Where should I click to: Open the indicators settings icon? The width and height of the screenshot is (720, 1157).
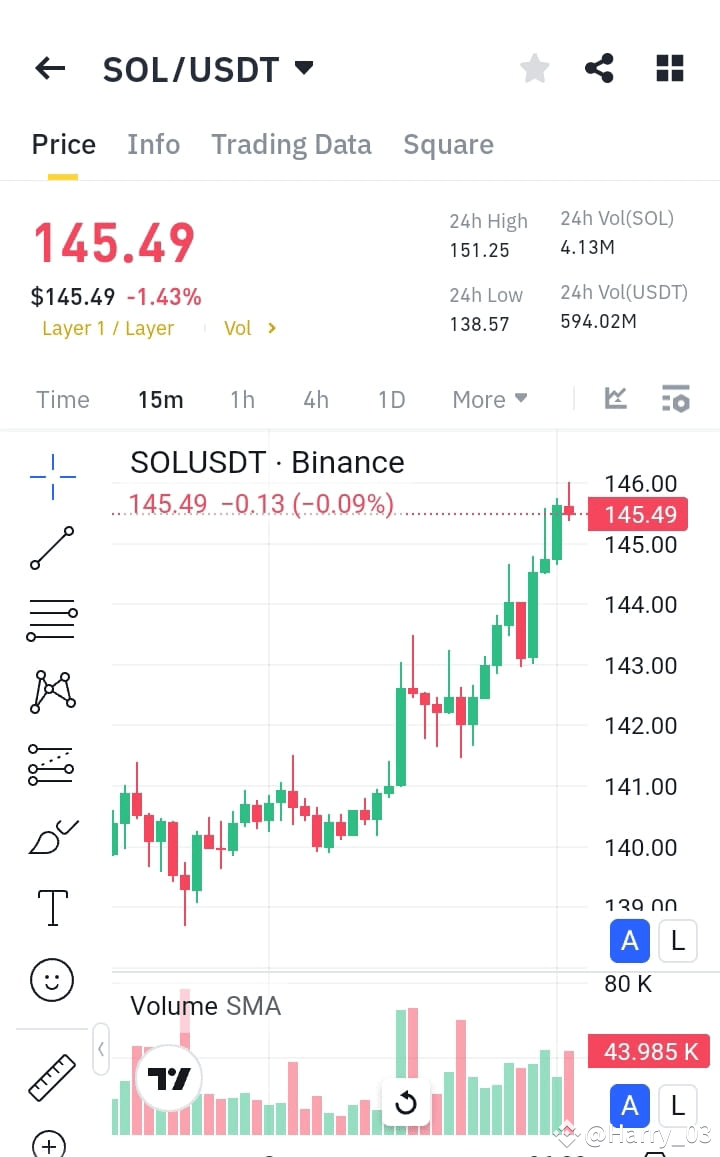[676, 398]
